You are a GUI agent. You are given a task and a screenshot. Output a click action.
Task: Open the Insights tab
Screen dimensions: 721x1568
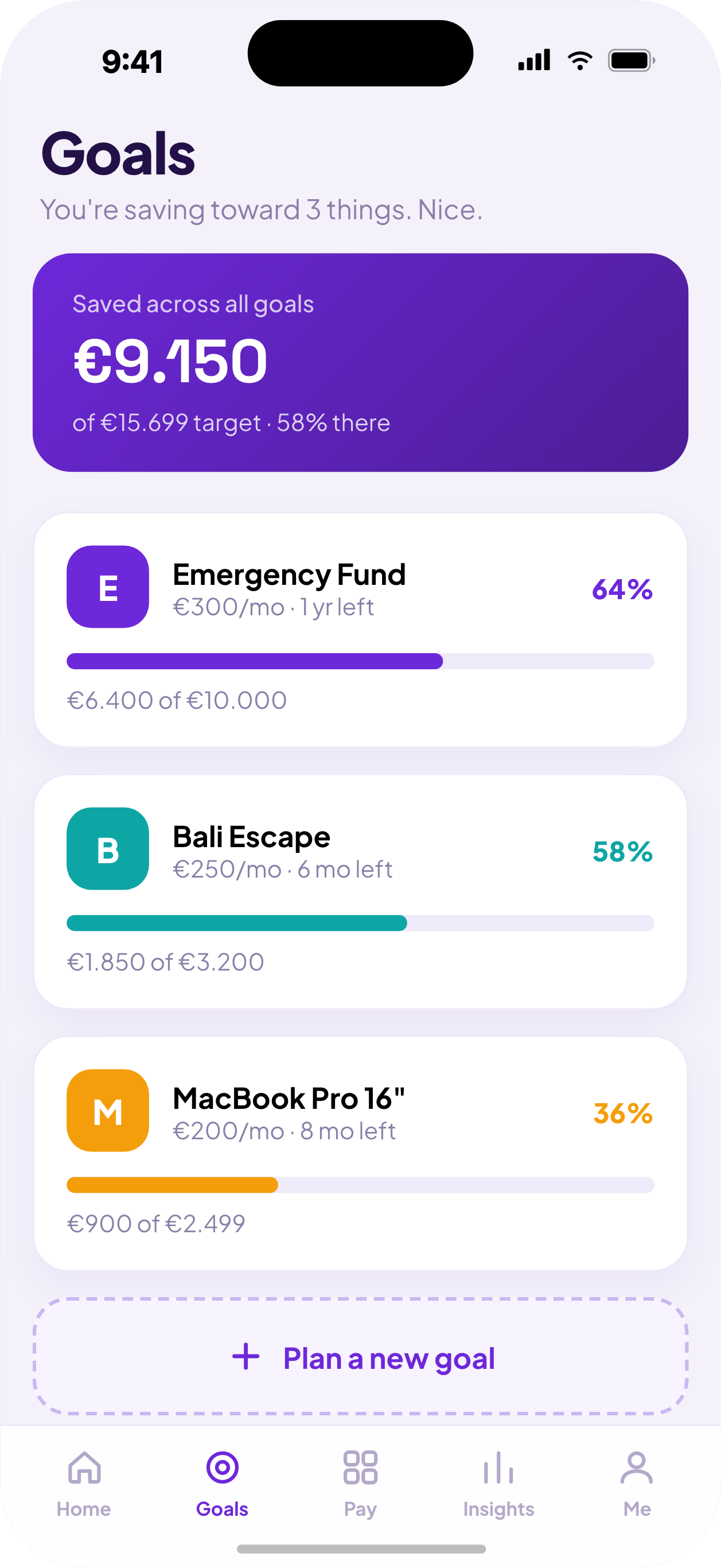tap(498, 1484)
